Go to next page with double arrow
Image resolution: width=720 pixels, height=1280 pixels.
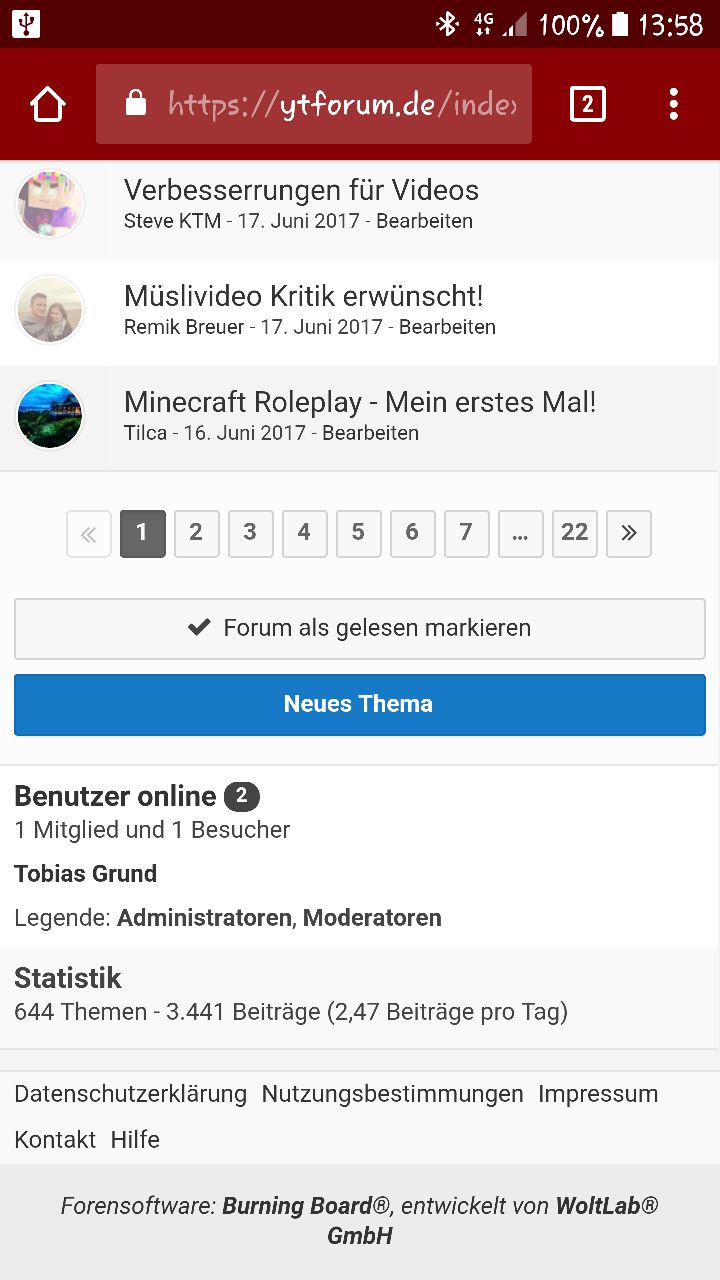click(628, 533)
